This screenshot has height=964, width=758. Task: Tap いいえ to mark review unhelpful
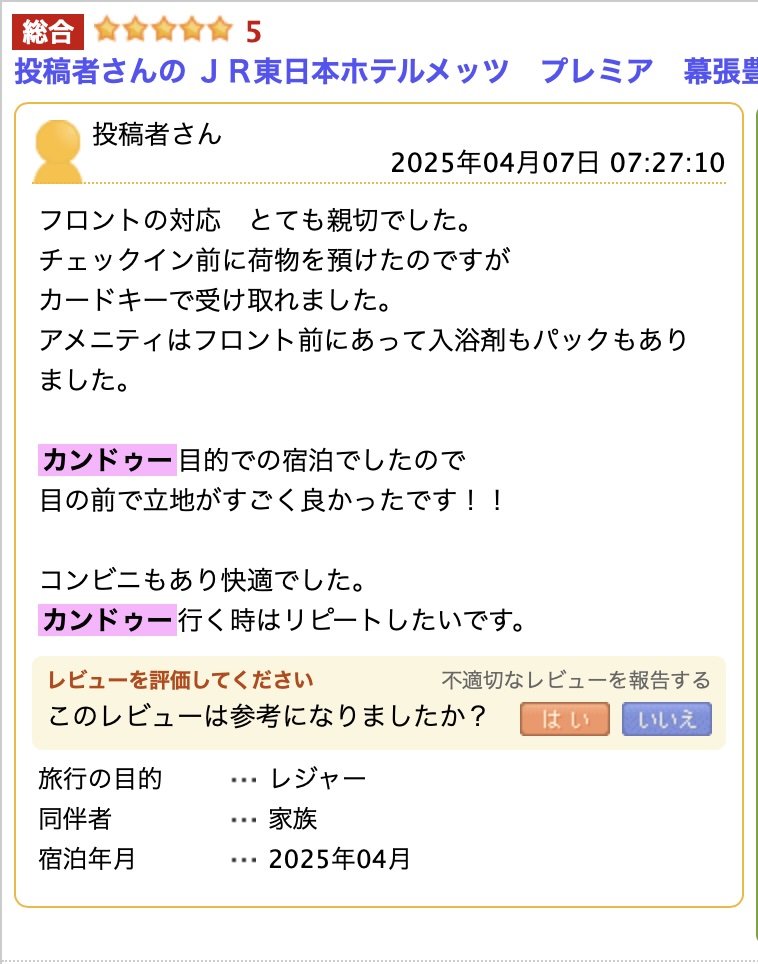tap(666, 719)
